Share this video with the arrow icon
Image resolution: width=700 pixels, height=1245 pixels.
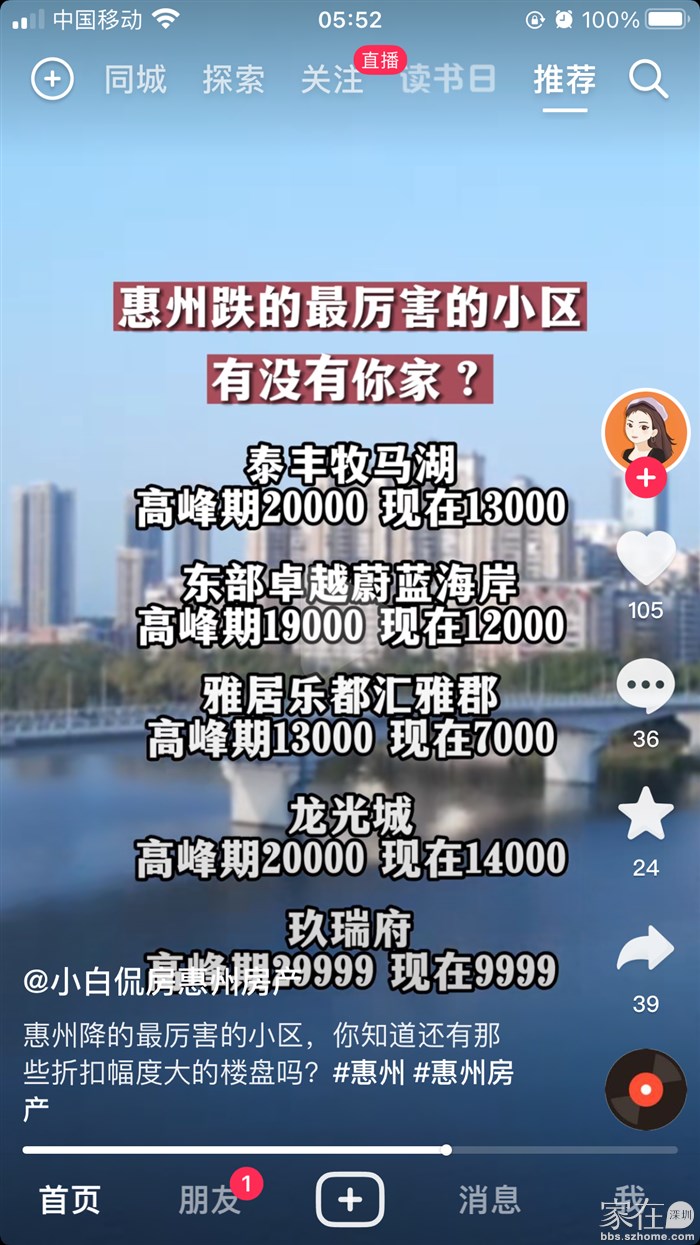pos(645,950)
